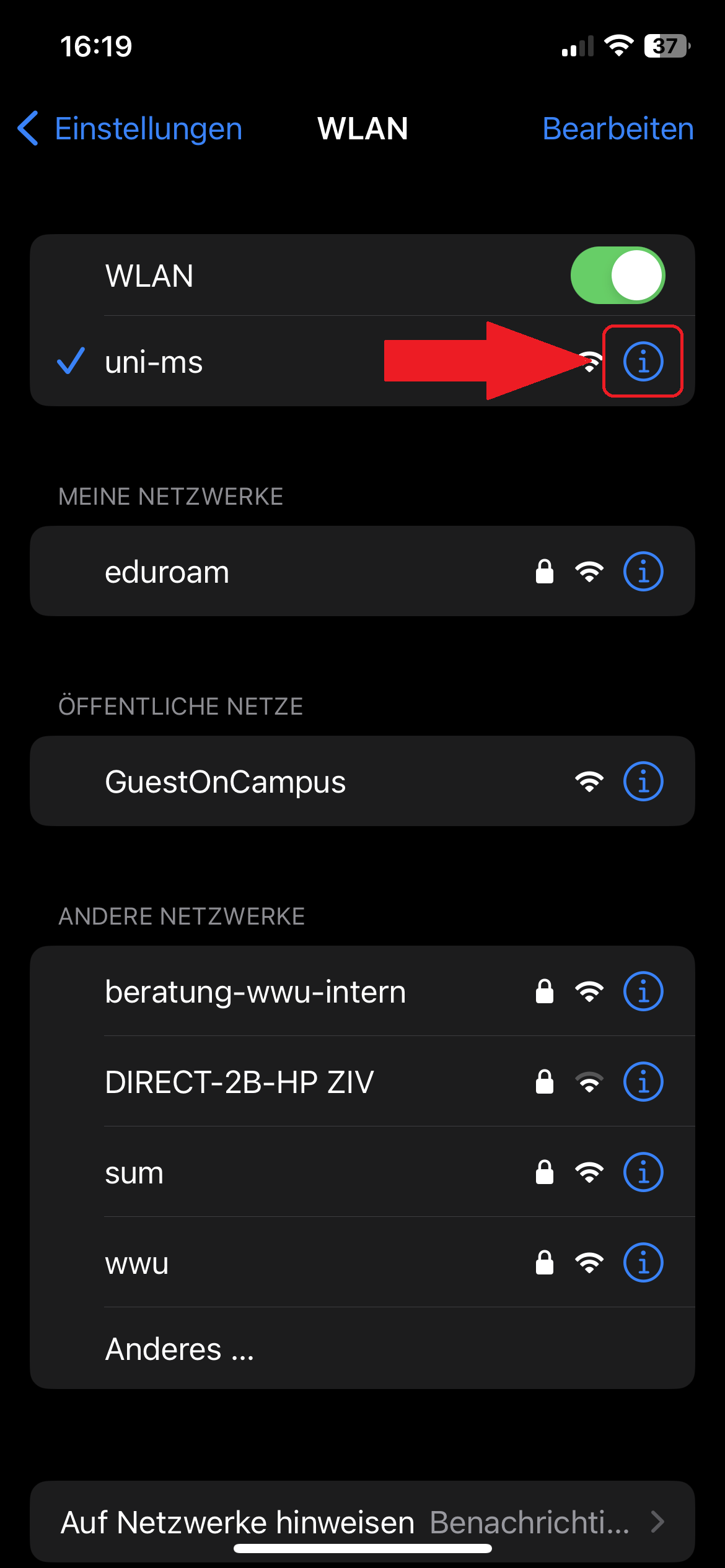
Task: Show details for GuestOnCampus
Action: 643,782
